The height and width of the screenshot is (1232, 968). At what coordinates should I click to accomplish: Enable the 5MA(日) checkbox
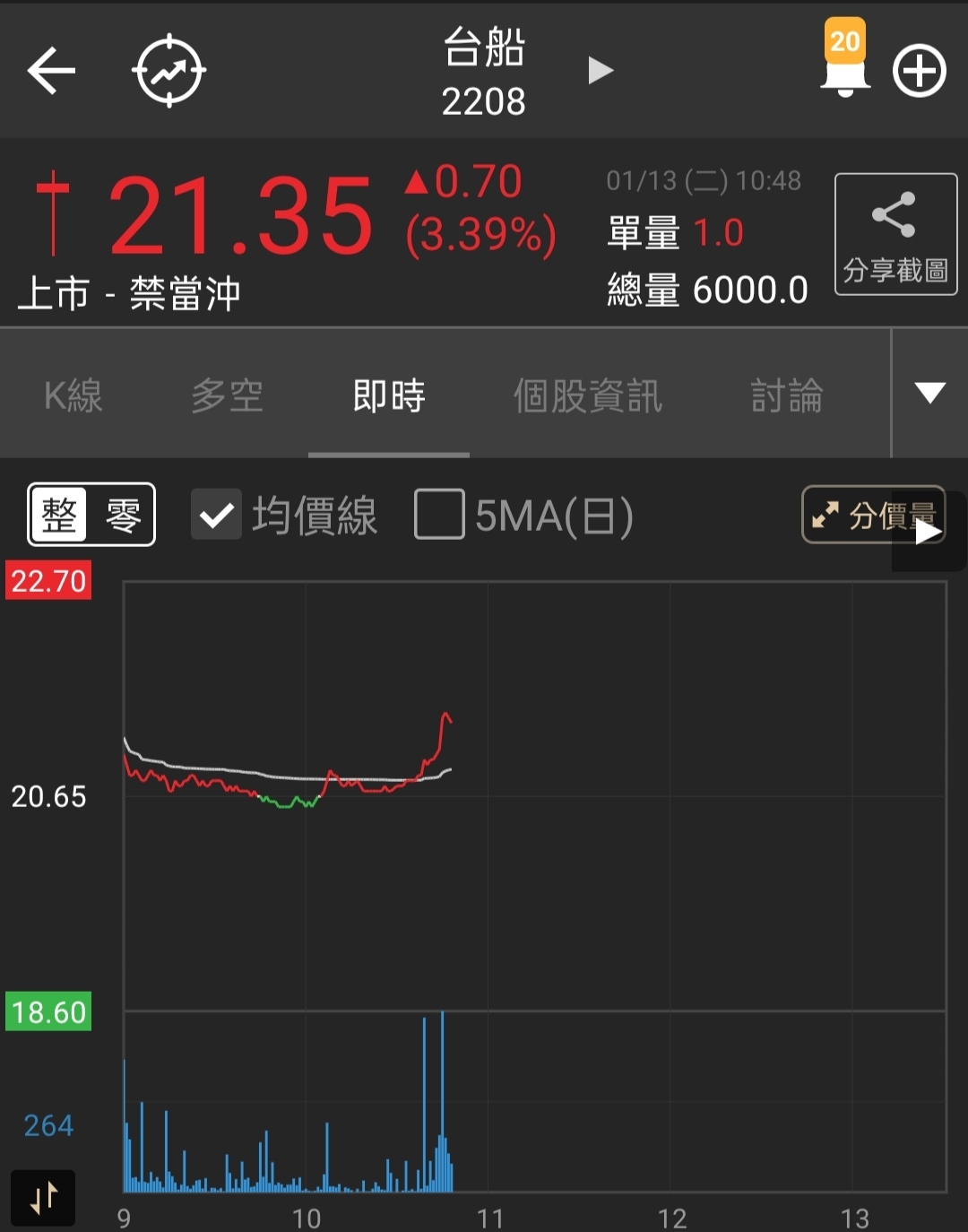[x=439, y=515]
